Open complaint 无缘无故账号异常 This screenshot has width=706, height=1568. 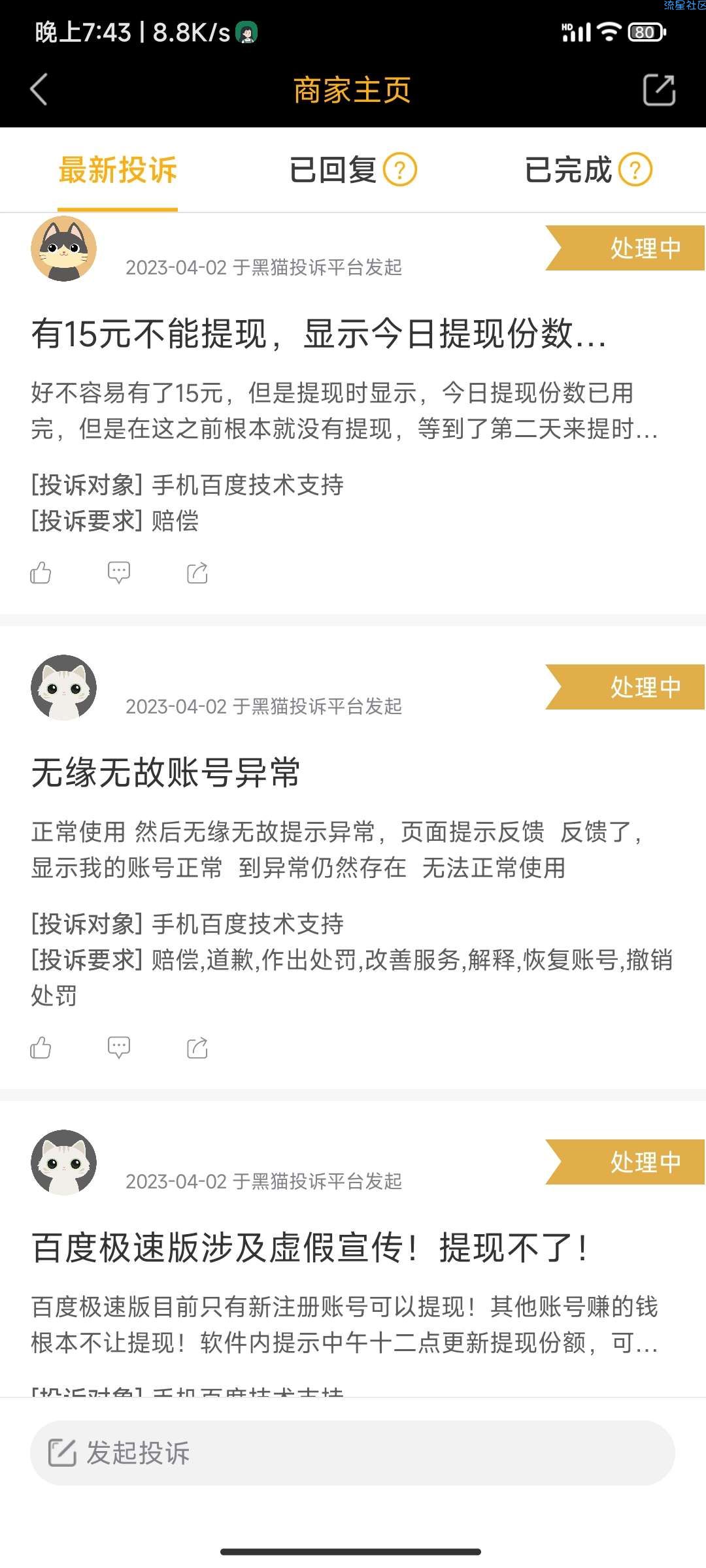[x=166, y=773]
